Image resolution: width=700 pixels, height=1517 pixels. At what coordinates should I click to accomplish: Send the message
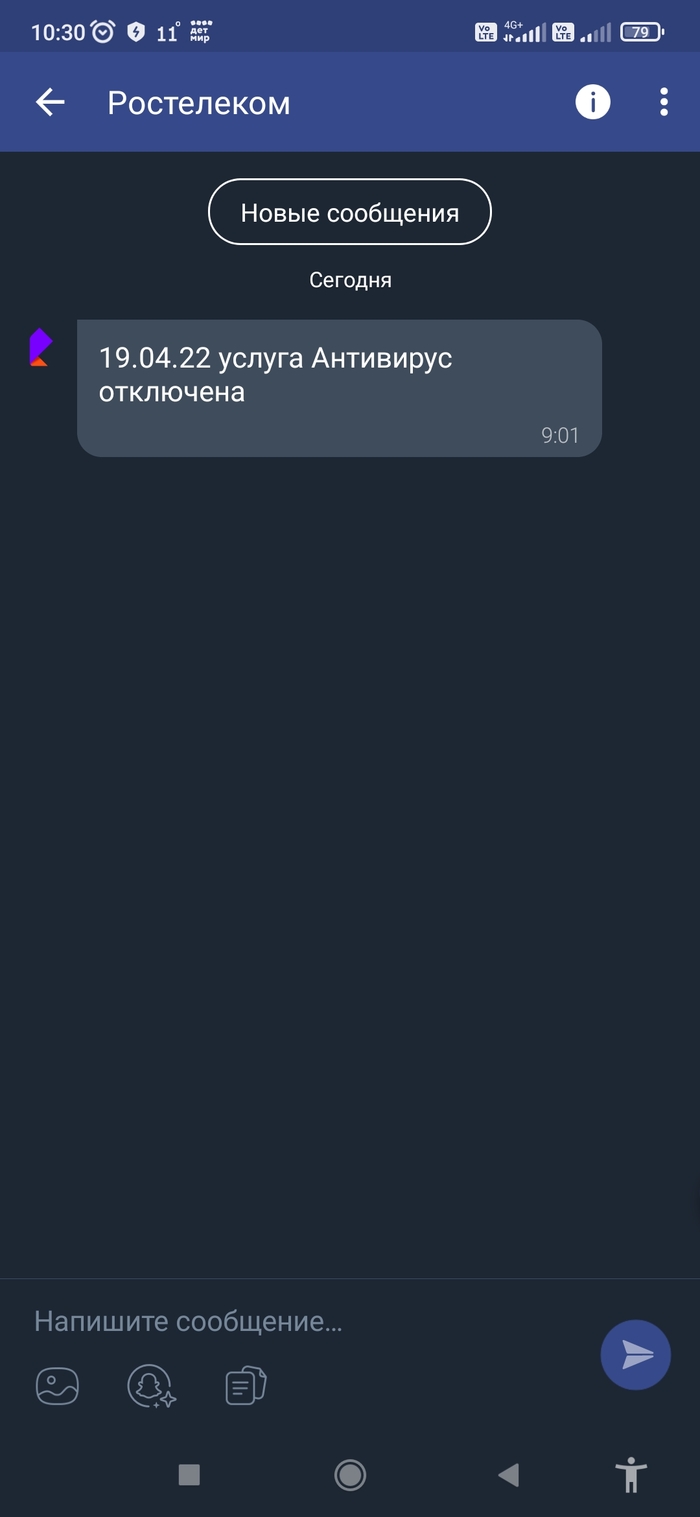[635, 1354]
